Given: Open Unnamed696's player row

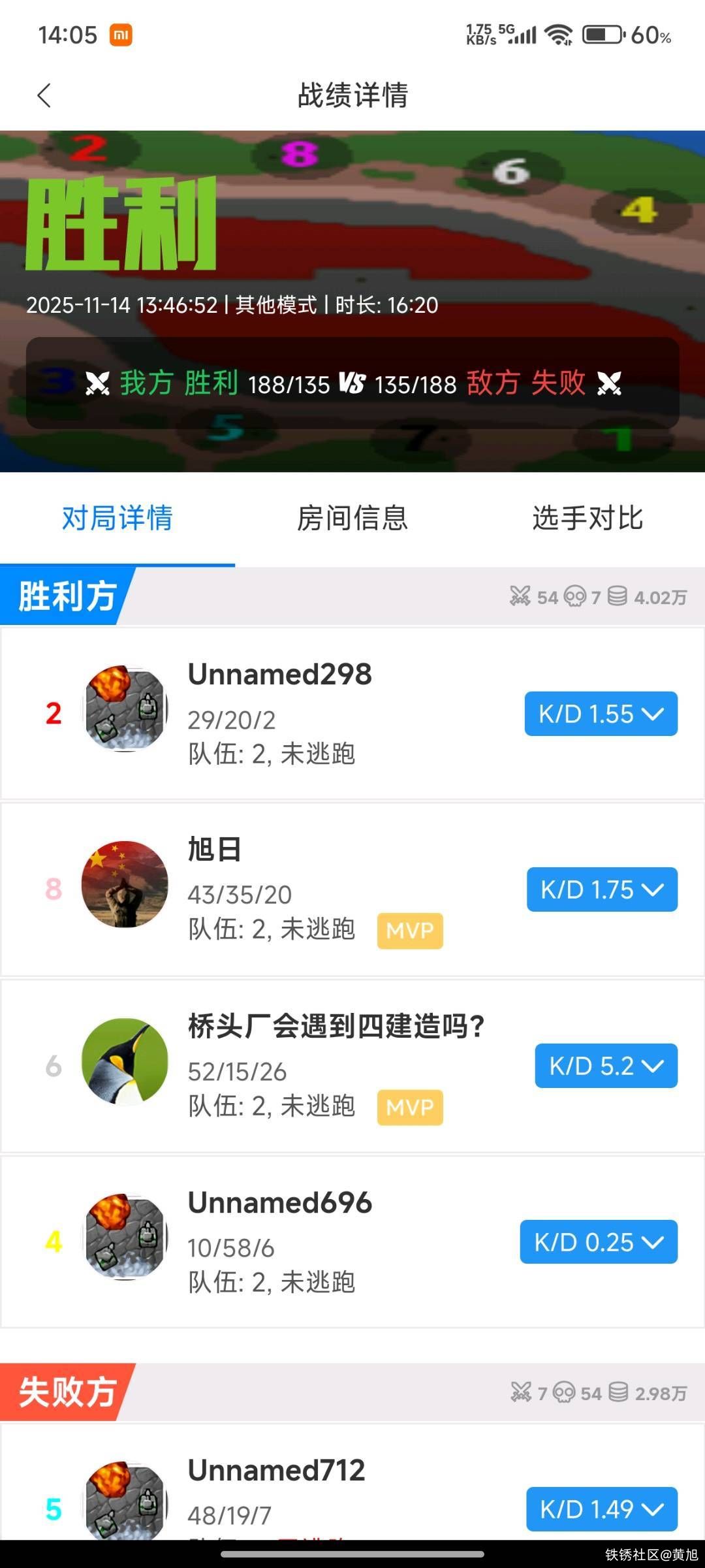Looking at the screenshot, I should click(279, 1241).
